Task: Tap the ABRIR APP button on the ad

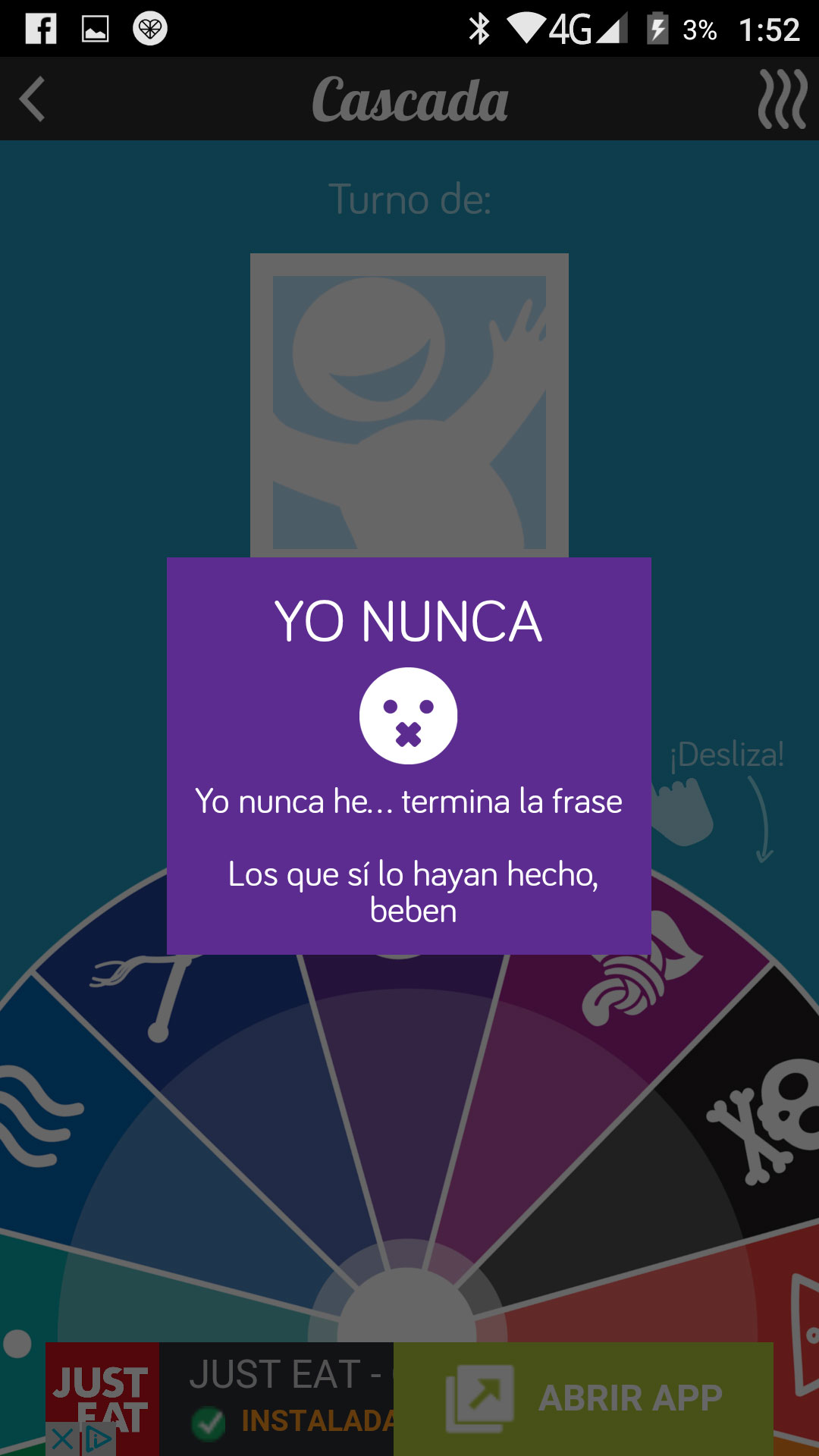Action: pos(584,1398)
